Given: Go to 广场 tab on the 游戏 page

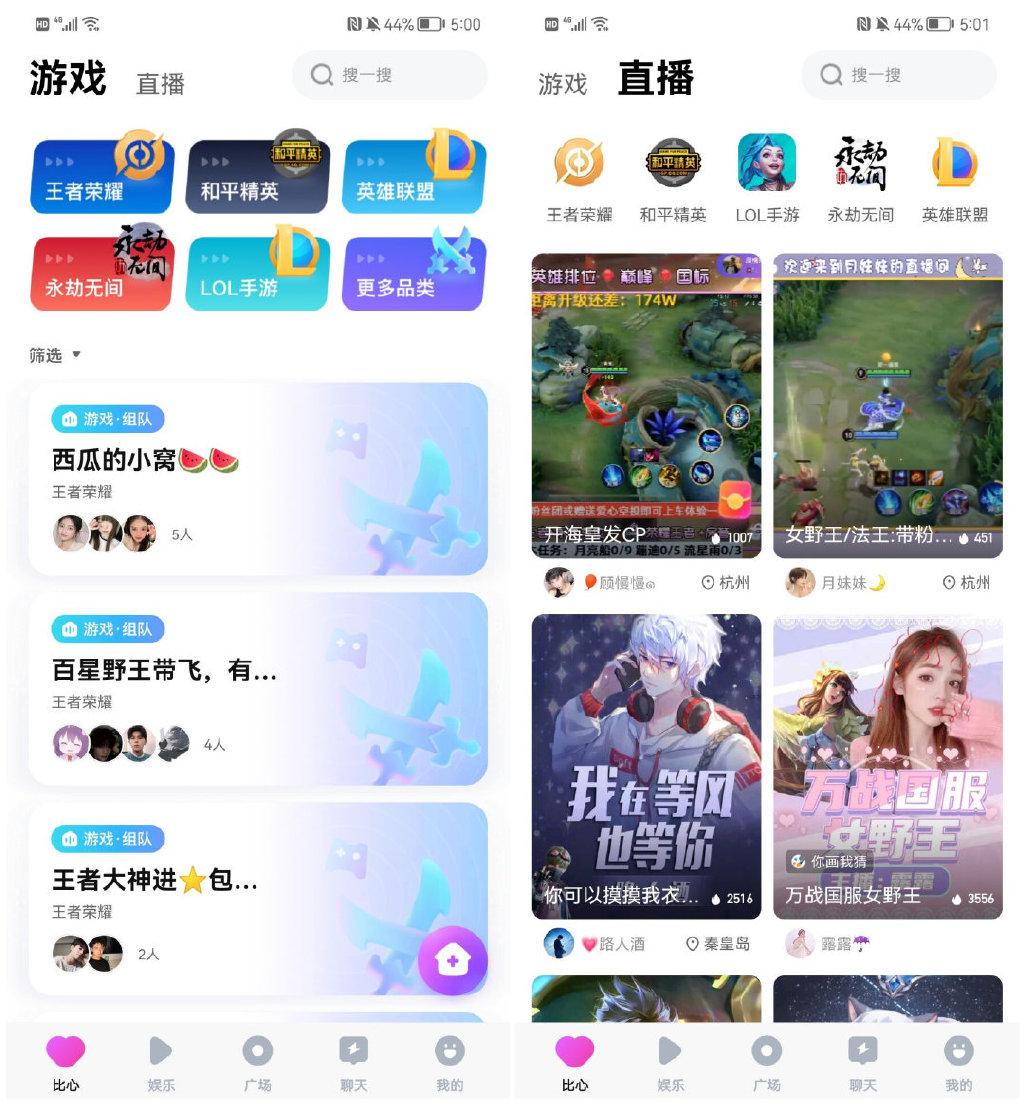Looking at the screenshot, I should [257, 1062].
